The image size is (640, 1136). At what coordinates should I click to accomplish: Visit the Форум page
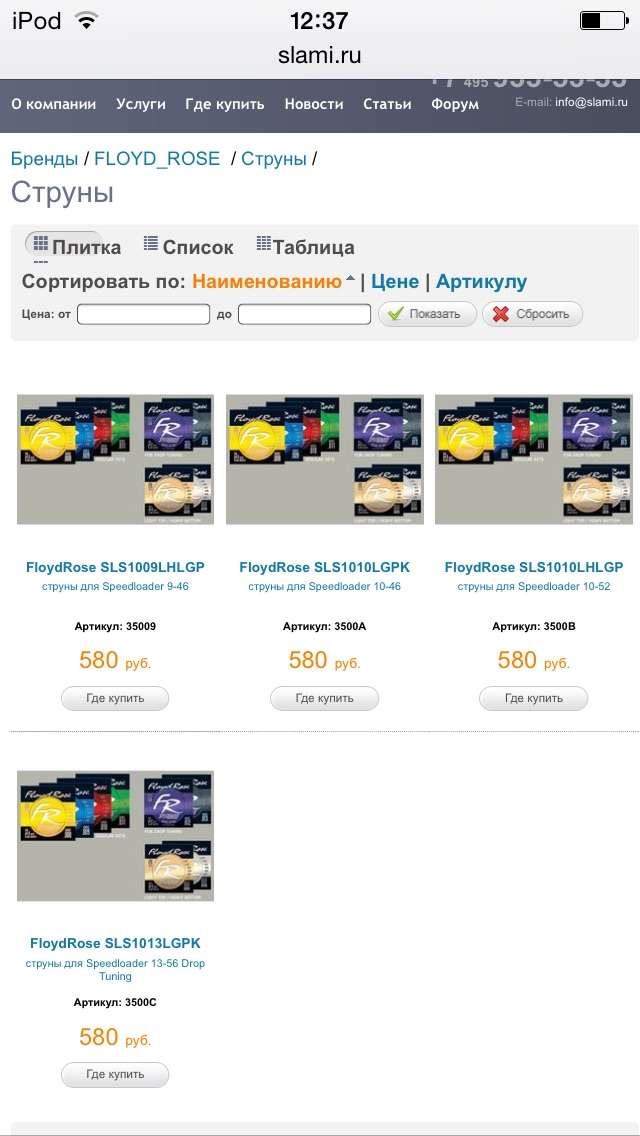[x=455, y=104]
